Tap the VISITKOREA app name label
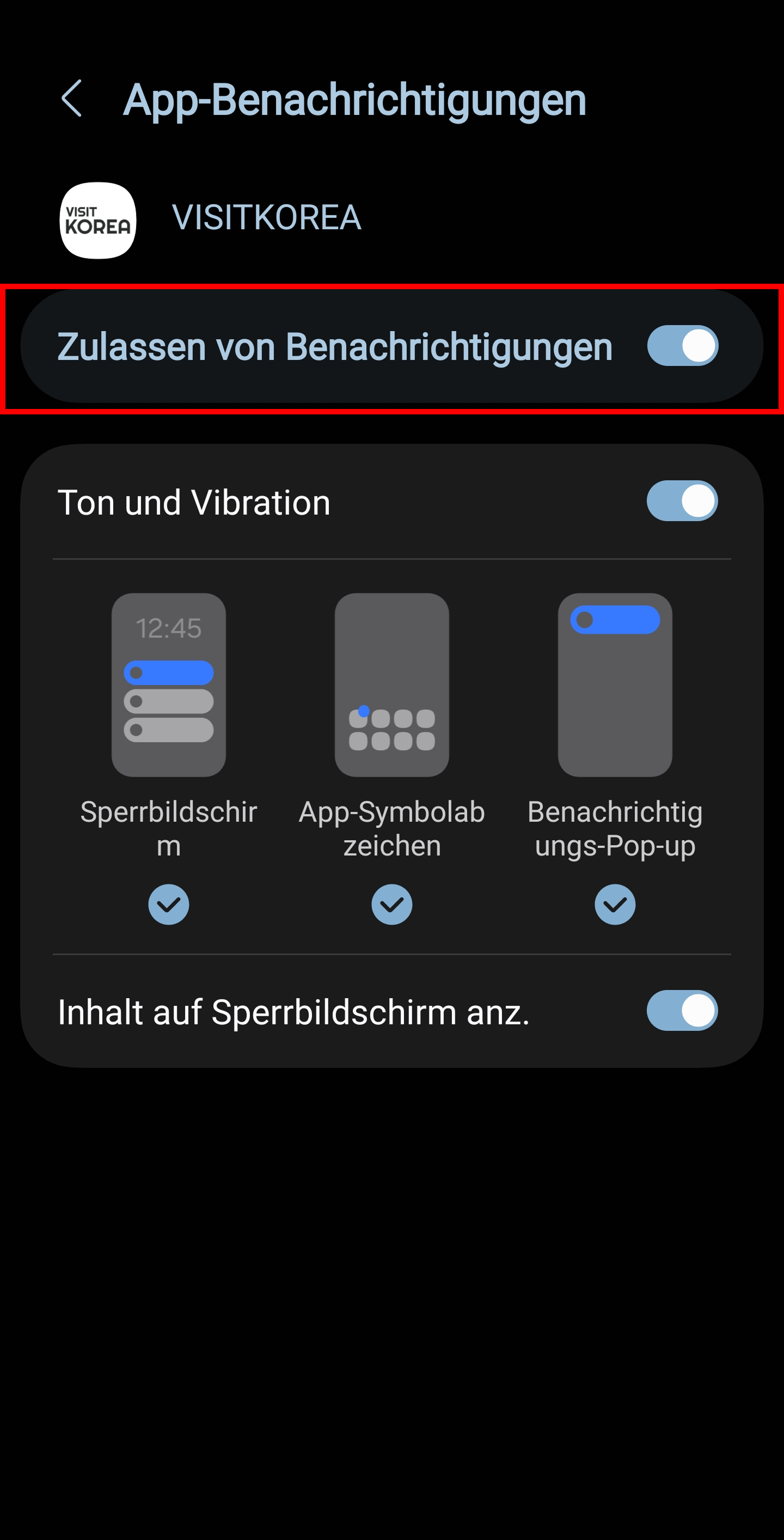This screenshot has height=1540, width=784. tap(267, 217)
